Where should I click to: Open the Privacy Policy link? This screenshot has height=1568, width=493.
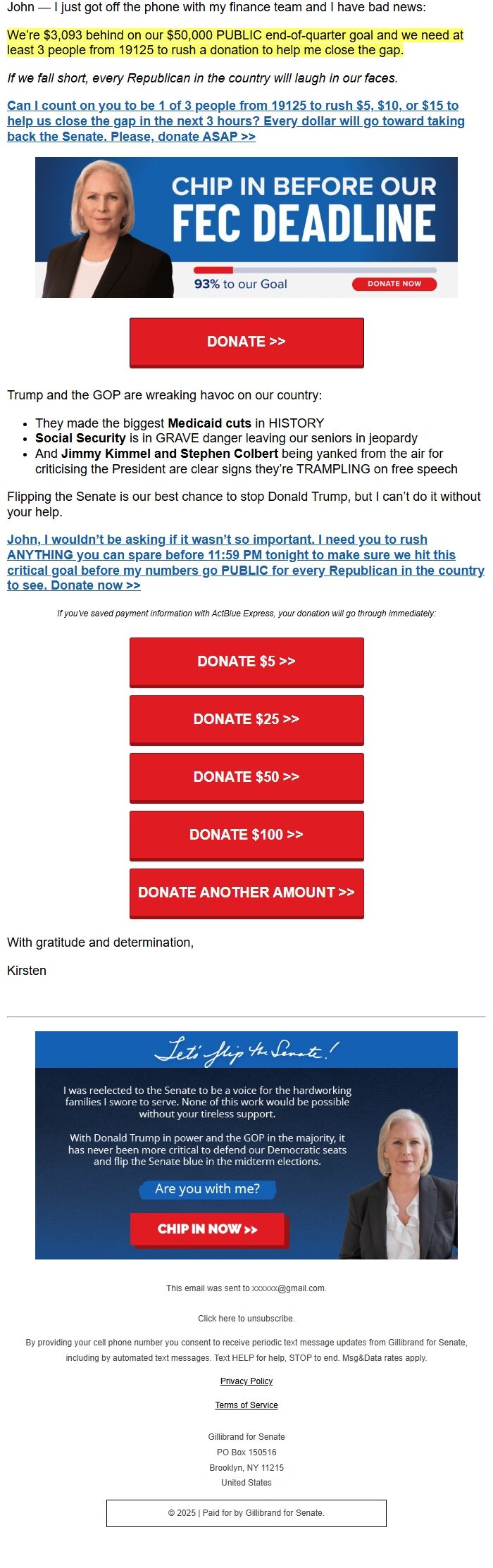246,1381
